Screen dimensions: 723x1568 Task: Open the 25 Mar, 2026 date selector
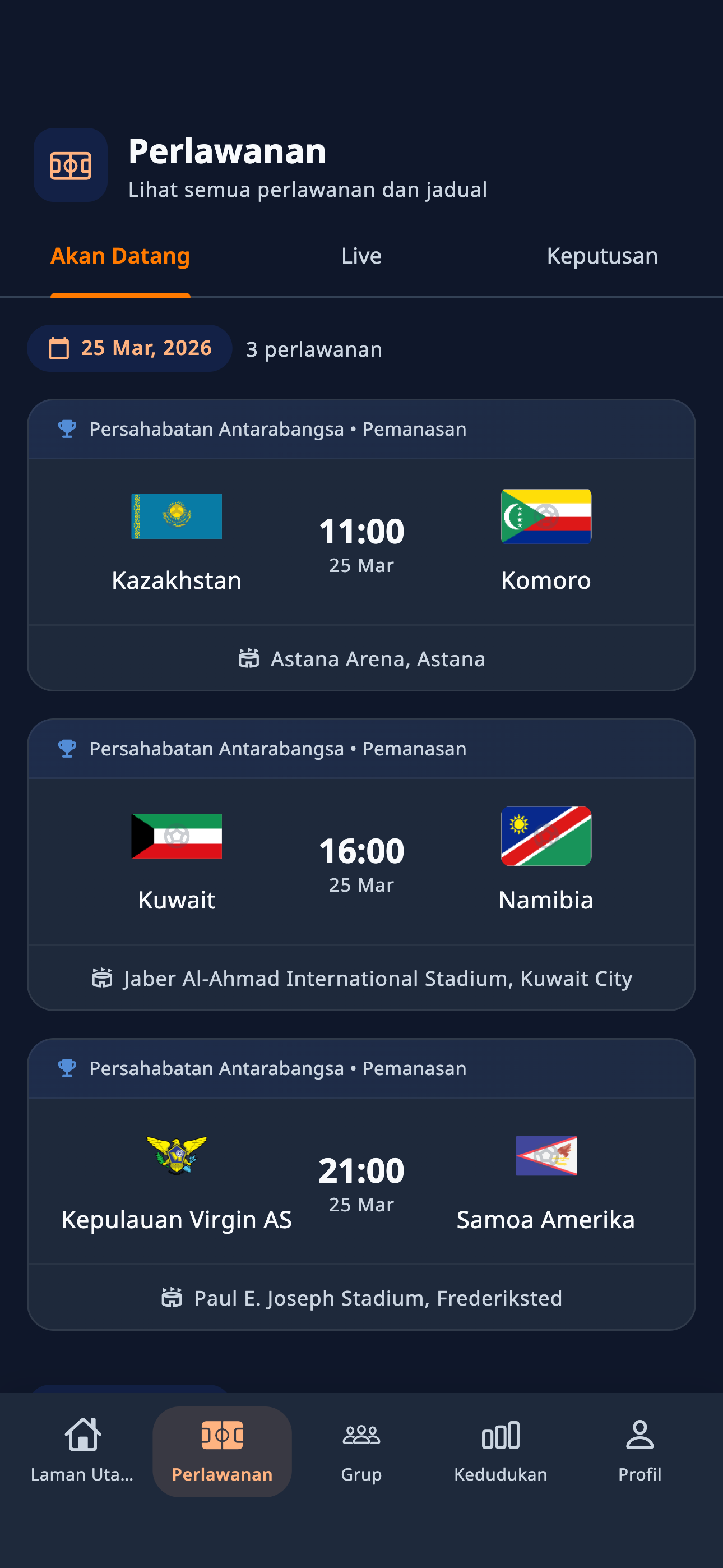point(129,348)
